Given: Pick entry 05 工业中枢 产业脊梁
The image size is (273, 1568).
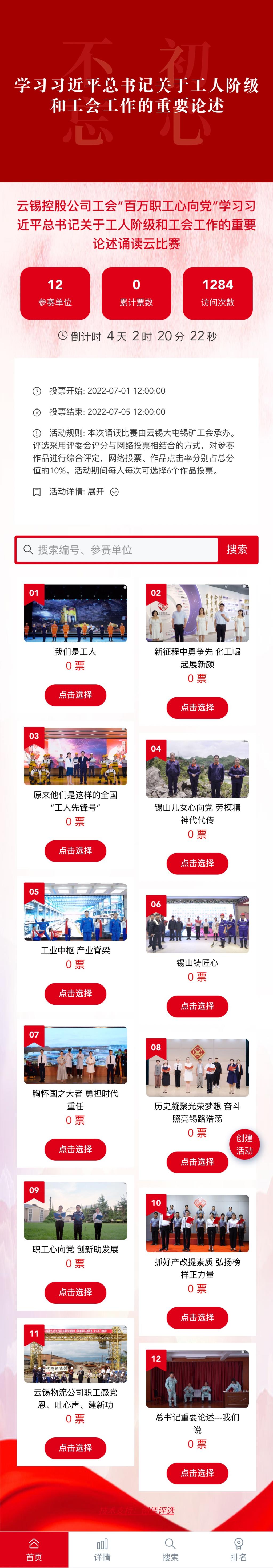Looking at the screenshot, I should pyautogui.click(x=75, y=993).
